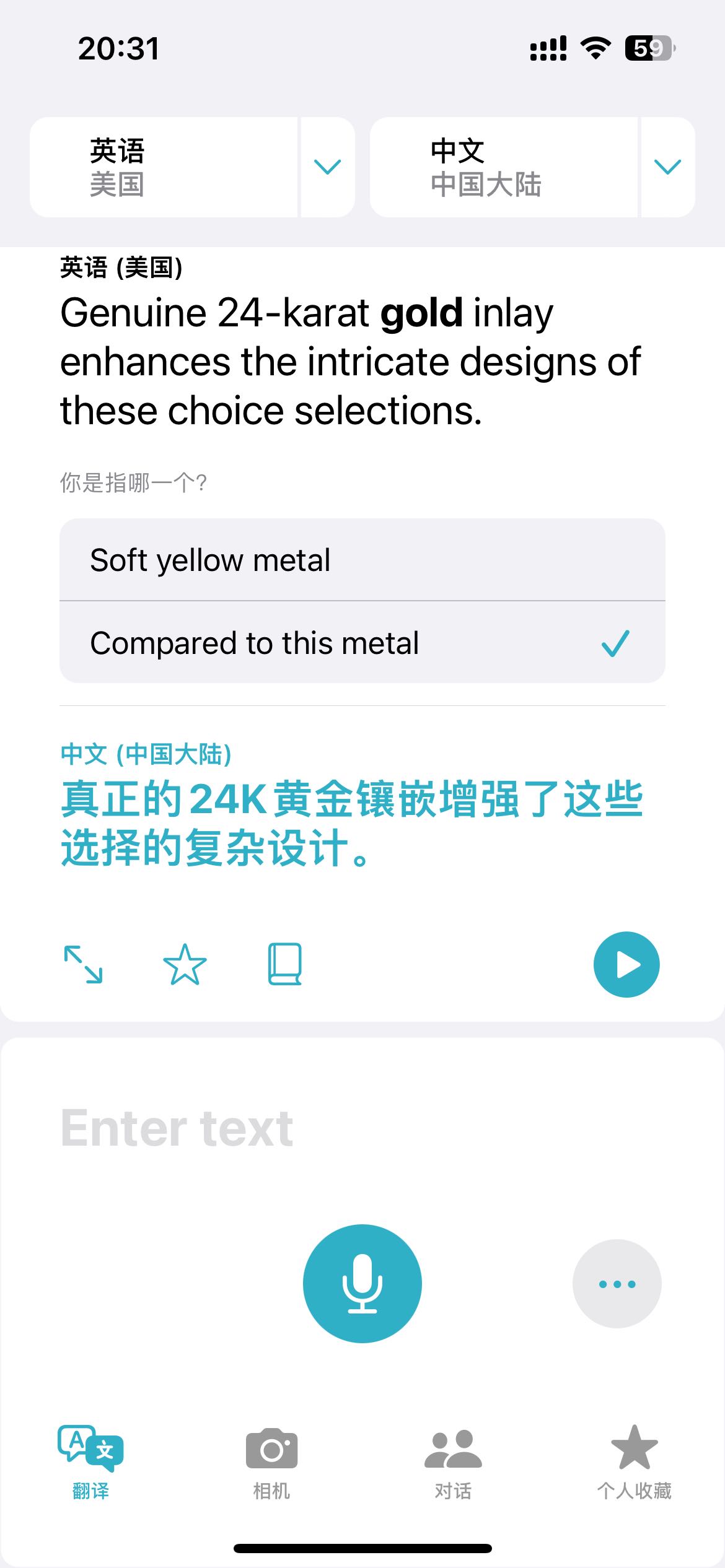Expand the source language dropdown chevron
This screenshot has width=725, height=1568.
pos(328,167)
